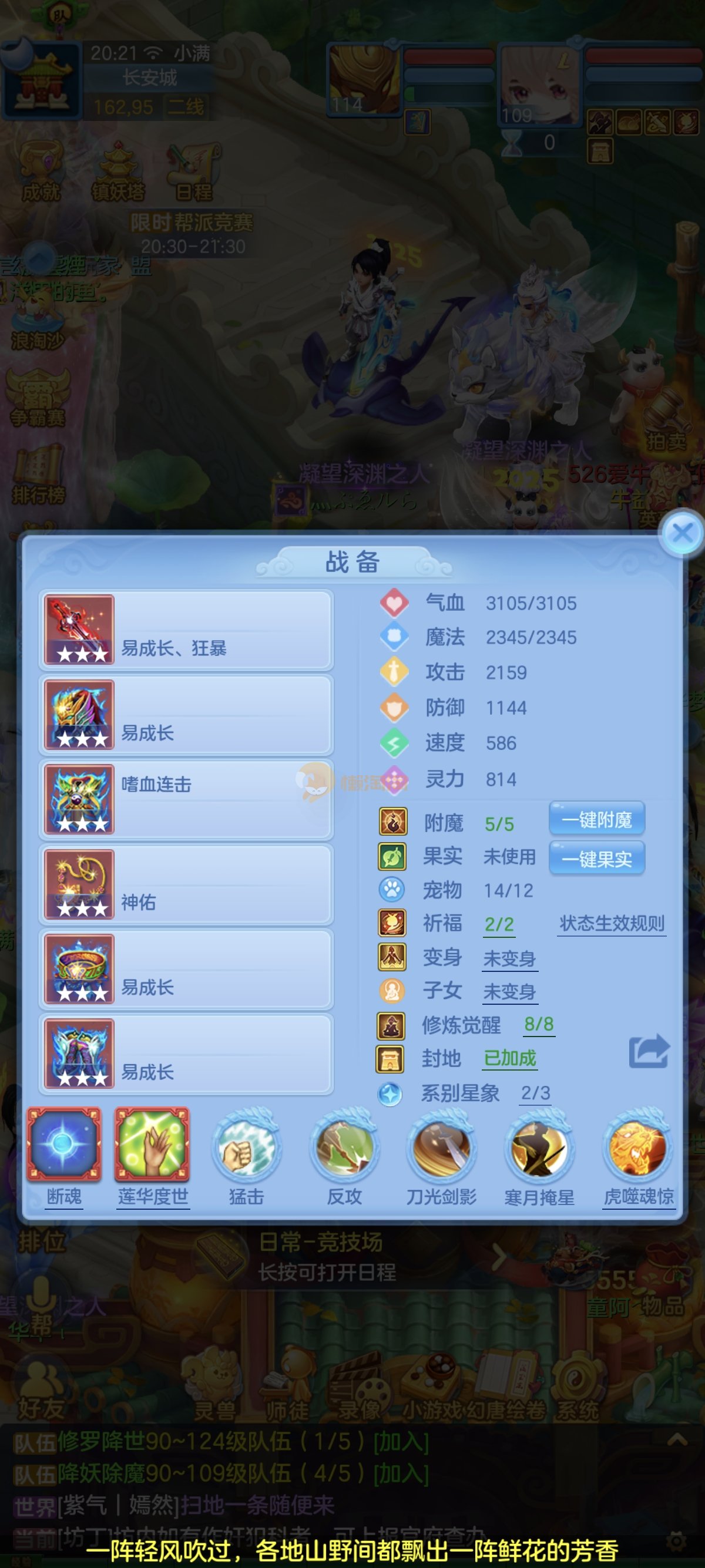The image size is (705, 1568).
Task: Open the weapon with 易成长、狂暴
Action: coord(186,630)
